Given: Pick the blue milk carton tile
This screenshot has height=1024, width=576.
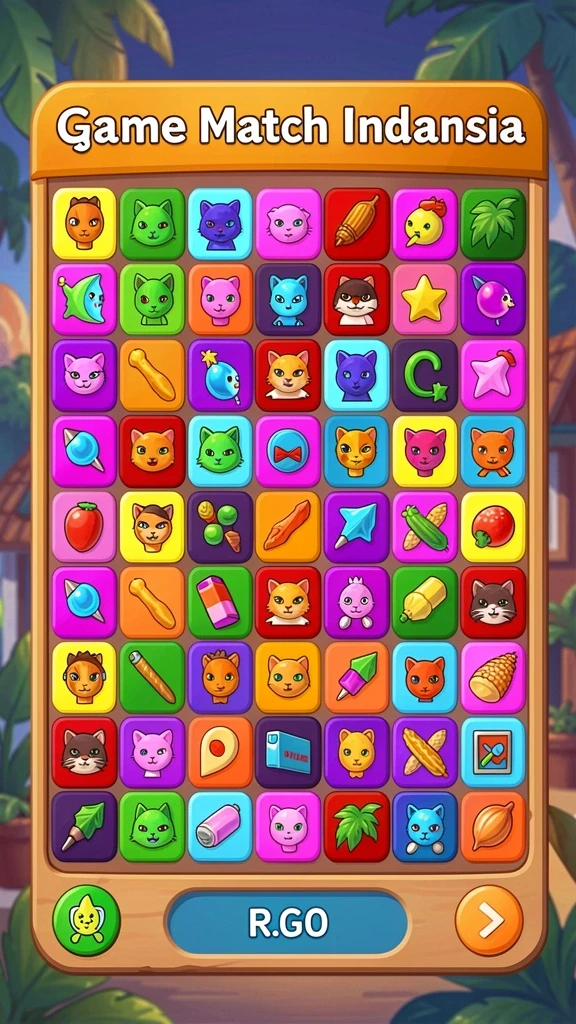Looking at the screenshot, I should pos(287,752).
